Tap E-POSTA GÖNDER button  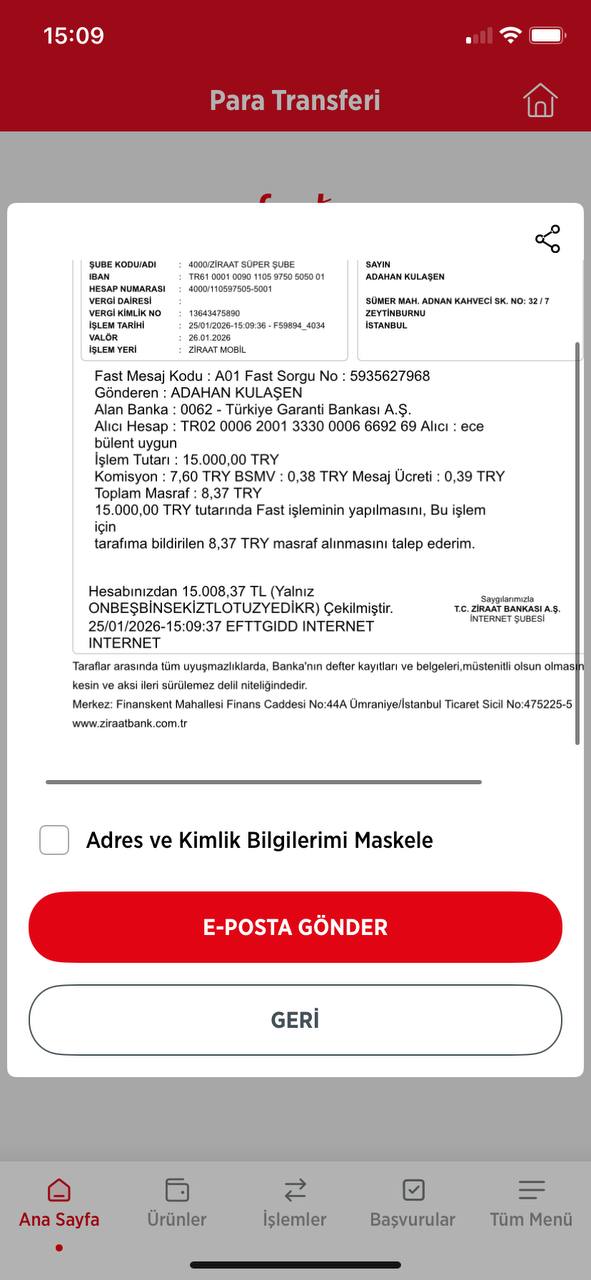[295, 927]
